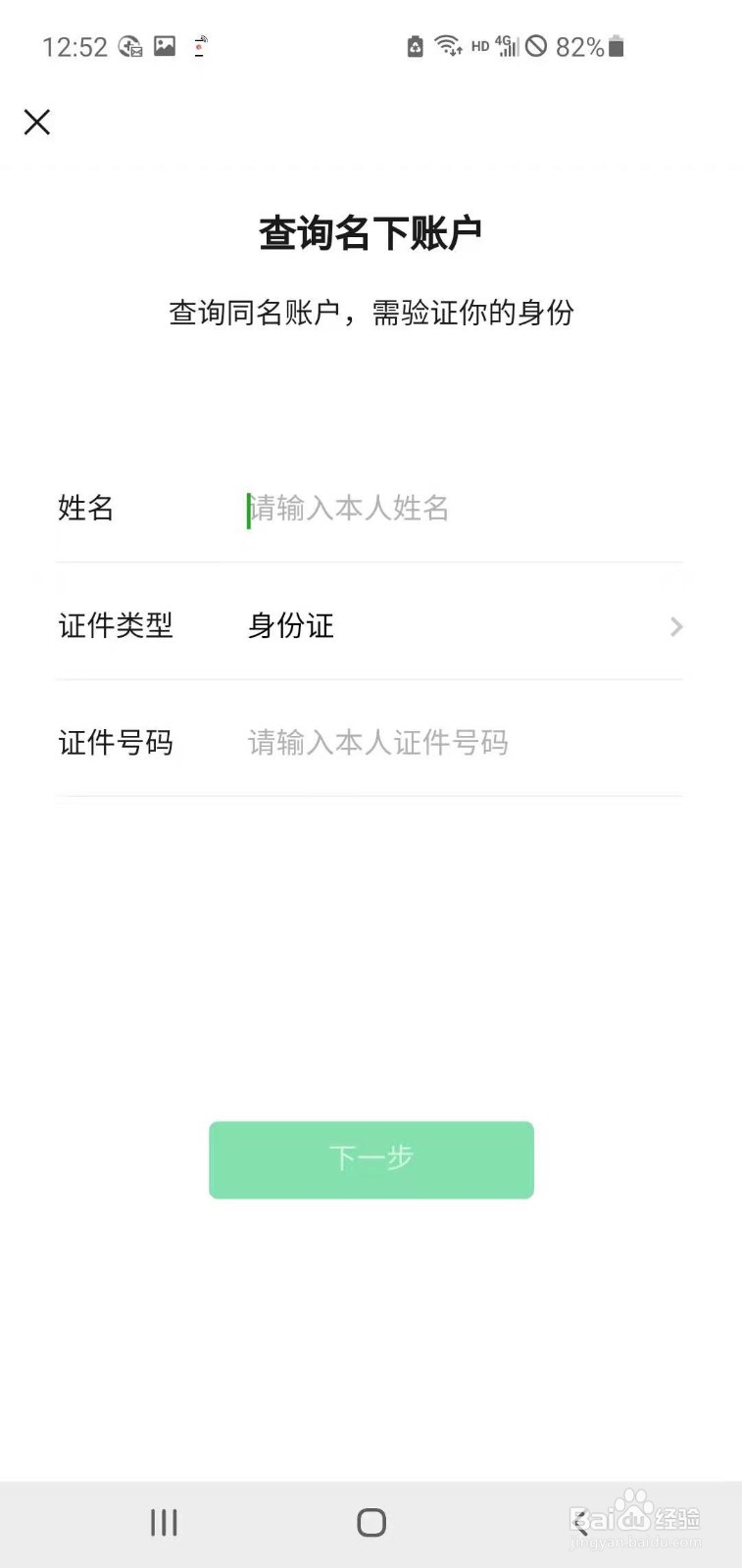742x1568 pixels.
Task: Tap the recents button in navigation bar
Action: [x=163, y=1521]
